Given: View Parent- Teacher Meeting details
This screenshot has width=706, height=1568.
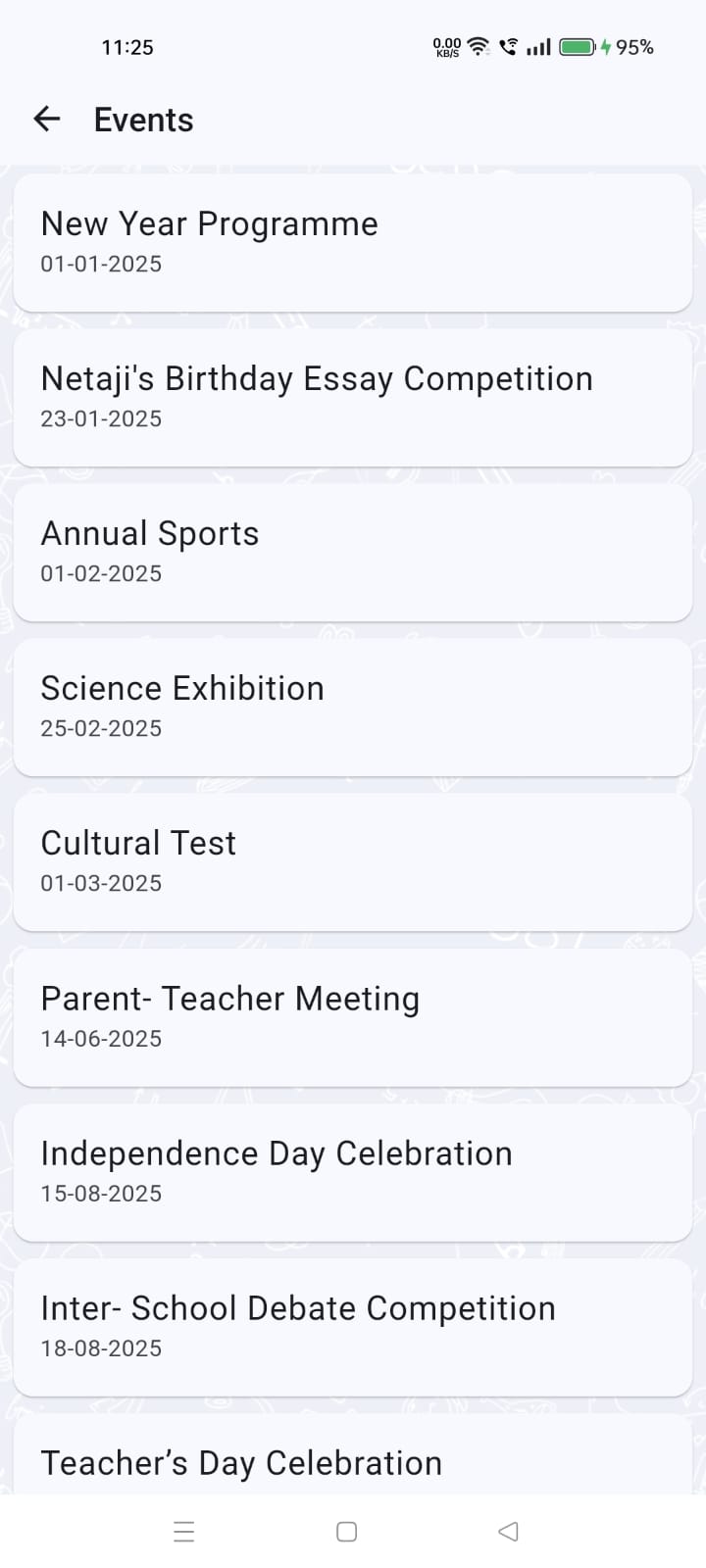Looking at the screenshot, I should [353, 1017].
